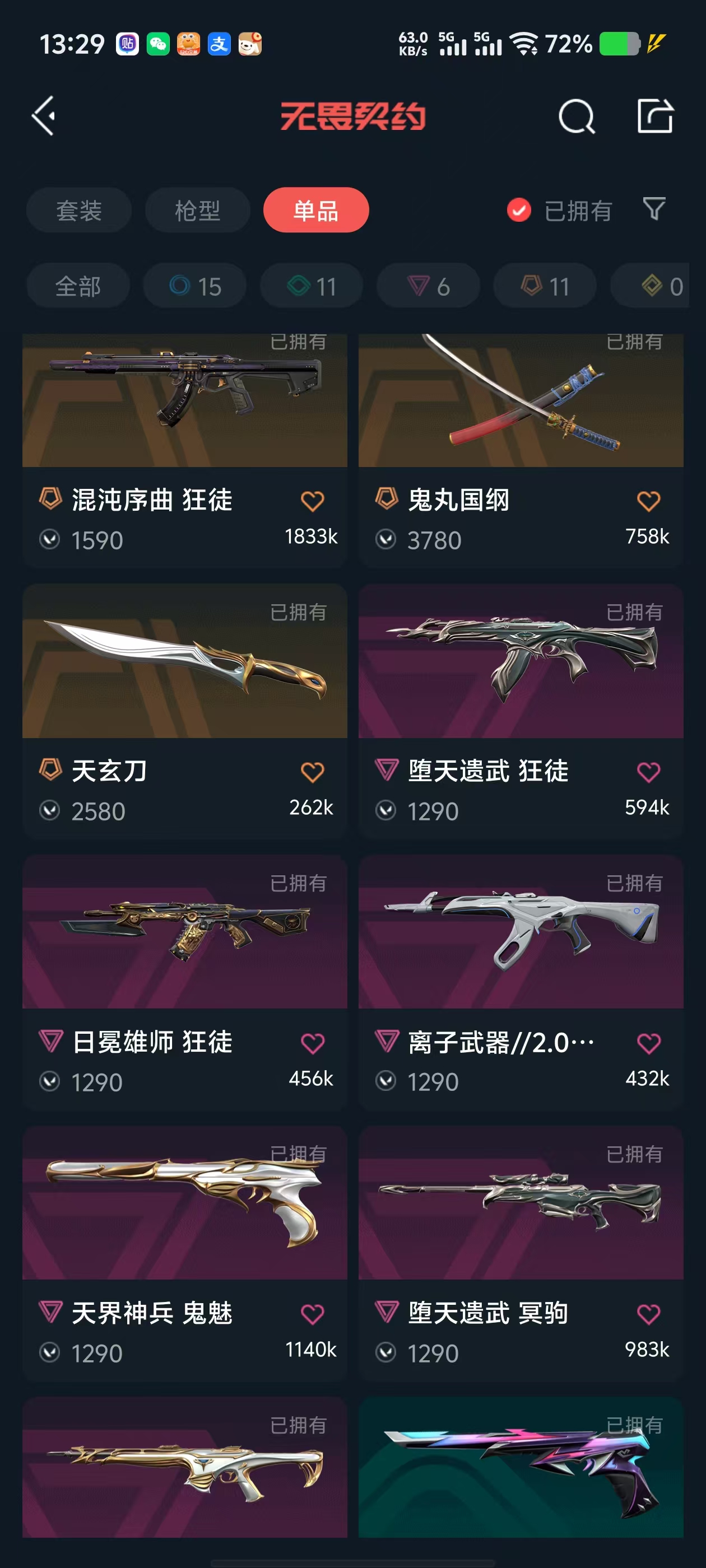Open the search magnifier icon
Screen dimensions: 706x1568
coord(575,116)
